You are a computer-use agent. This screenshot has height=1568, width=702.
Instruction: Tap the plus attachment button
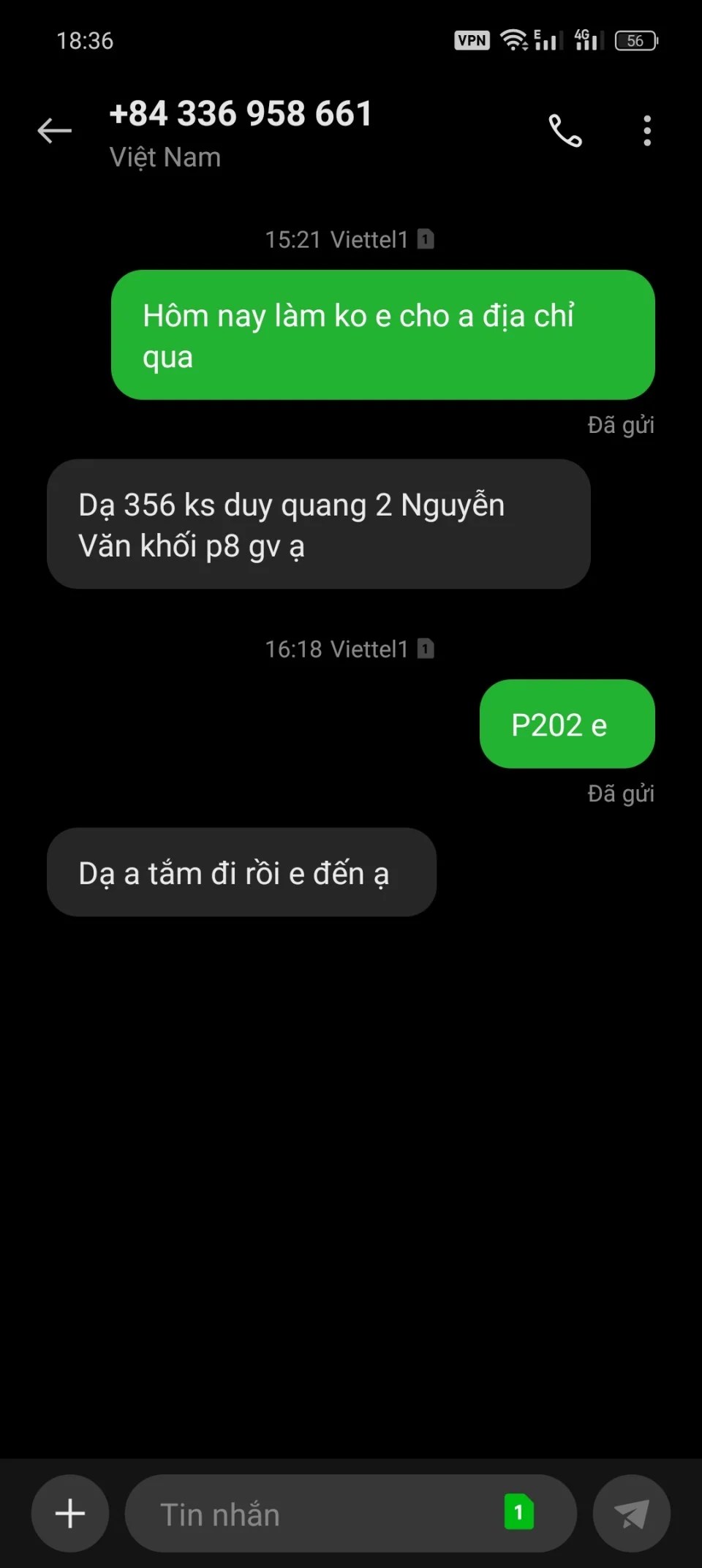tap(70, 1513)
